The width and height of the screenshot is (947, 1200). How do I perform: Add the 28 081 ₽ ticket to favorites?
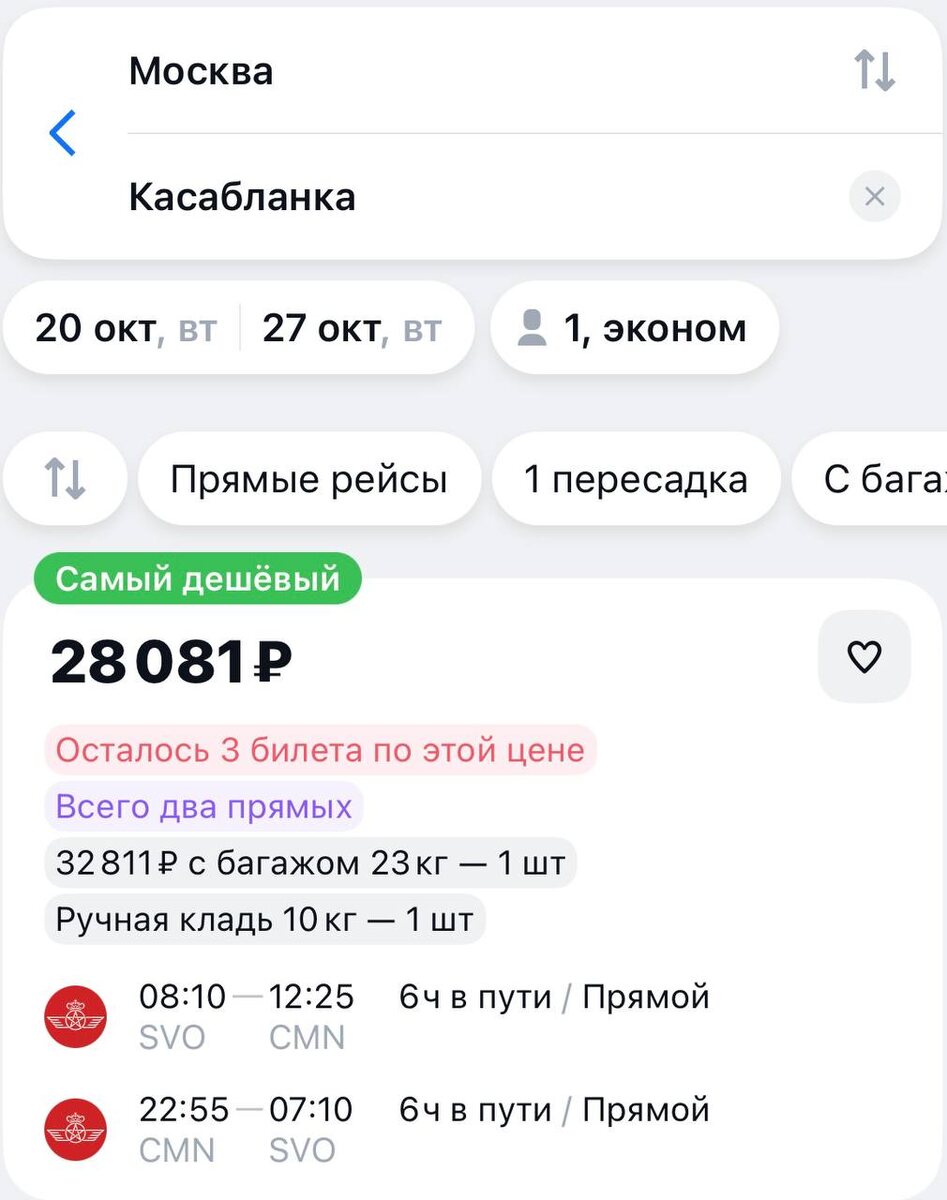[x=864, y=657]
